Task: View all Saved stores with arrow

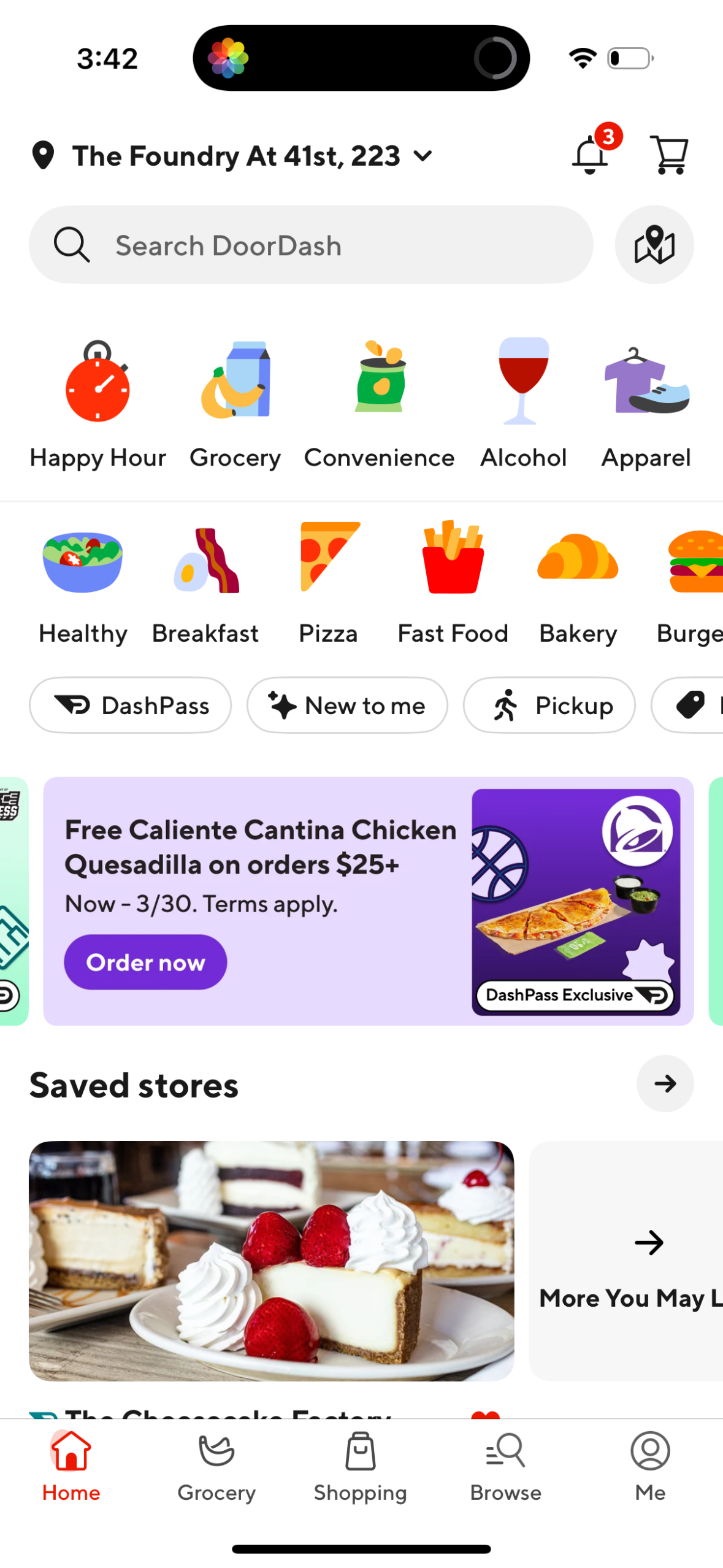Action: pos(665,1083)
